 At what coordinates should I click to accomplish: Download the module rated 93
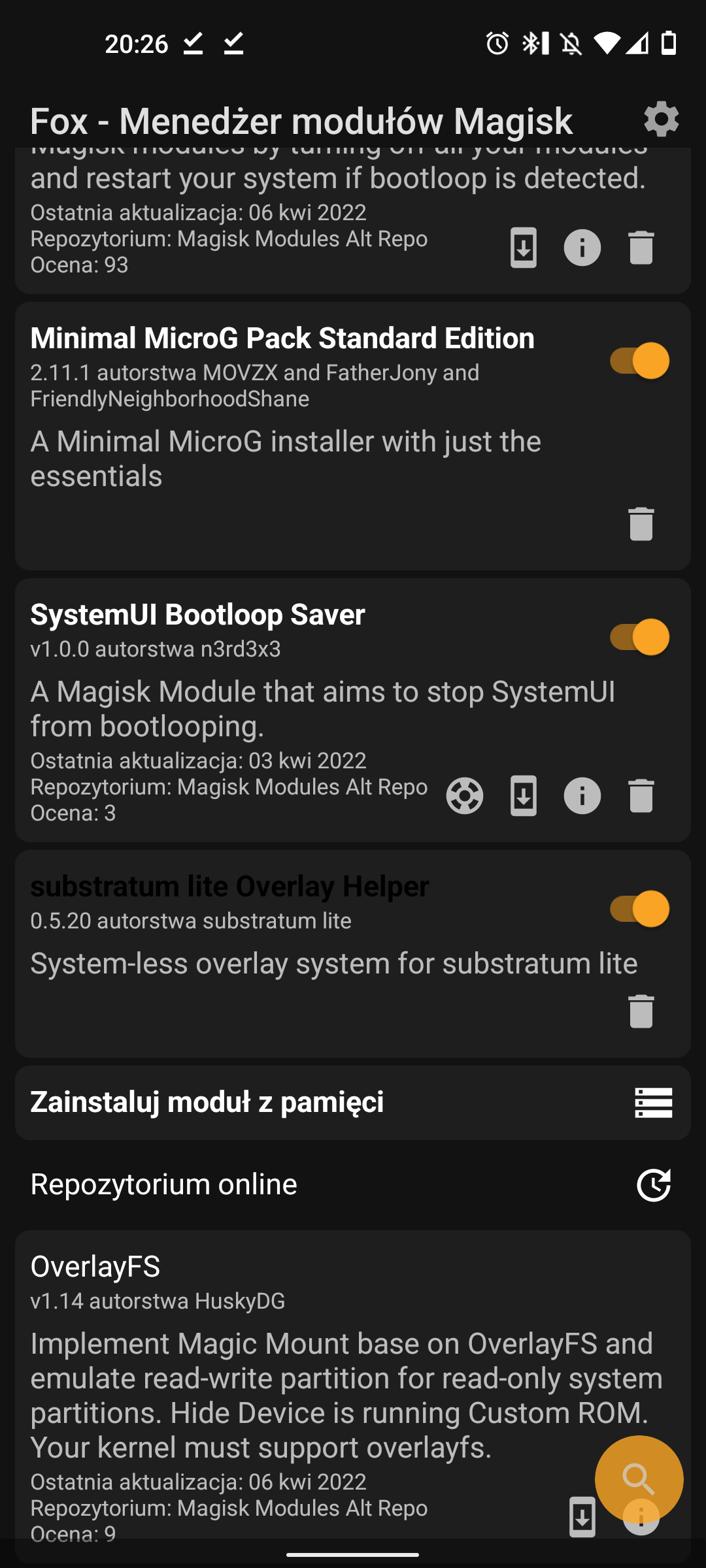(x=523, y=248)
